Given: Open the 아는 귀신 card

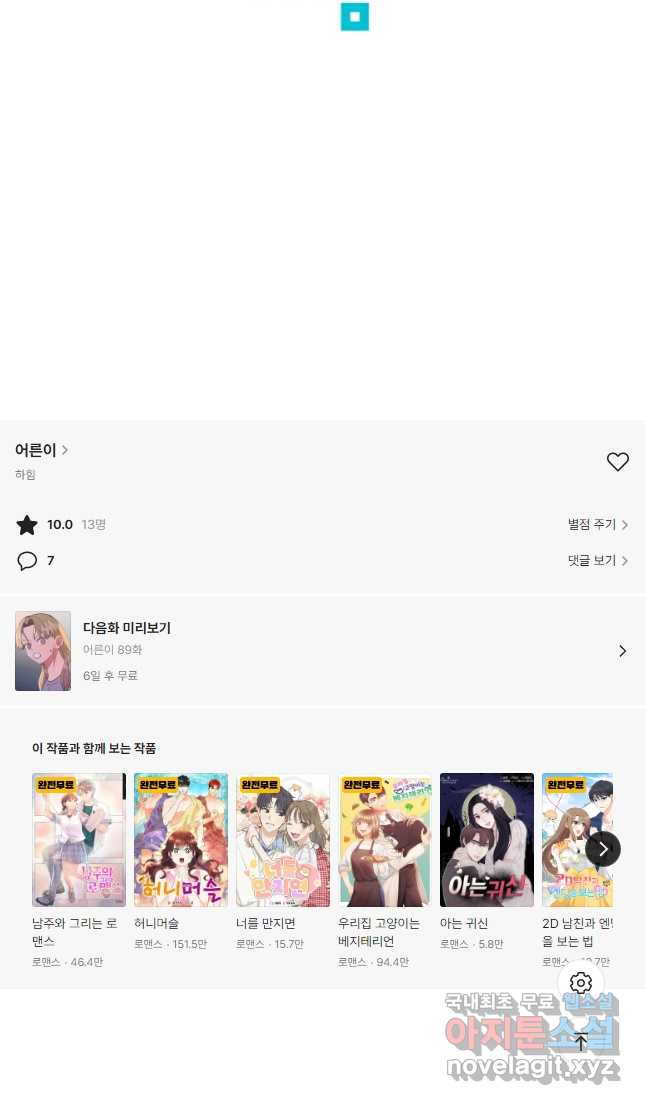Looking at the screenshot, I should 487,840.
